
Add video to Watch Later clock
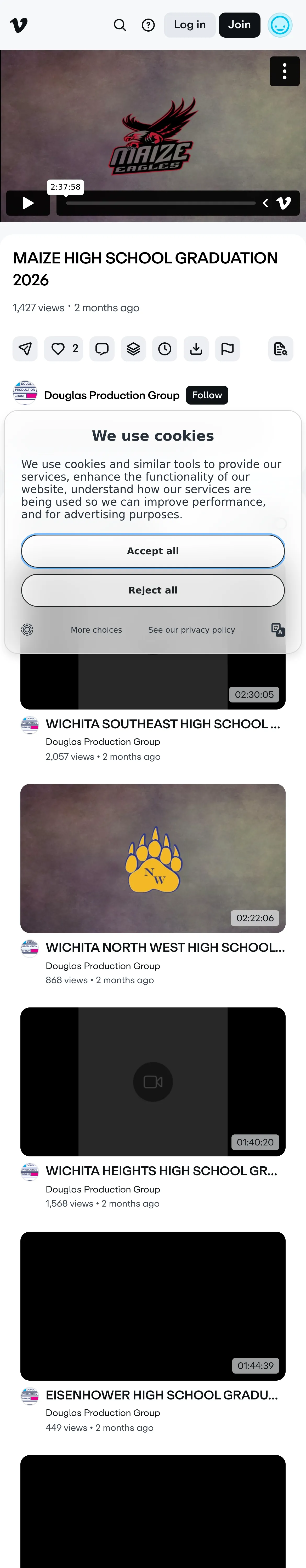165,349
